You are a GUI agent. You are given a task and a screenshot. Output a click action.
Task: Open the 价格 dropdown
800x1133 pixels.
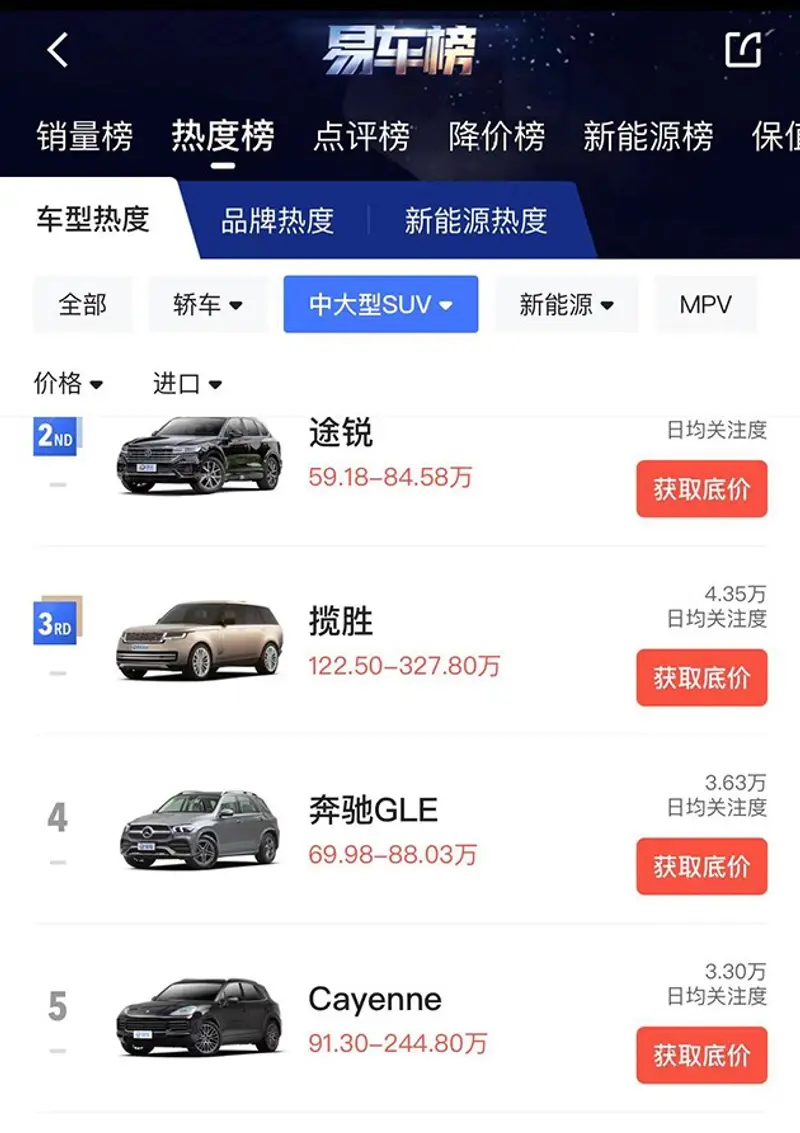(x=68, y=383)
